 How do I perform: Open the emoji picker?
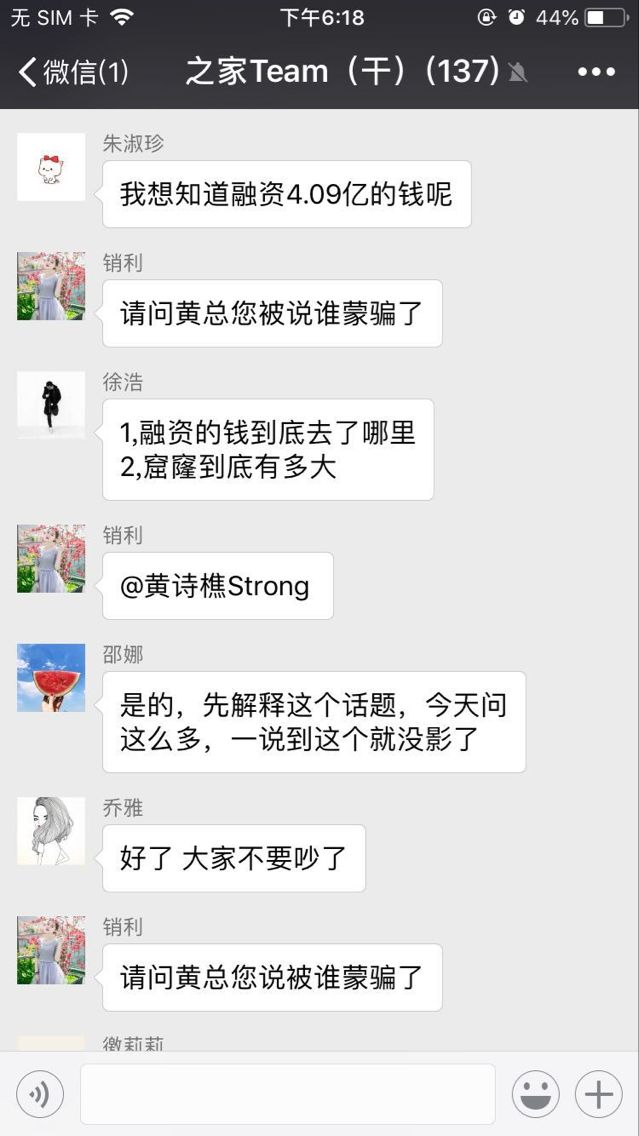(536, 1095)
